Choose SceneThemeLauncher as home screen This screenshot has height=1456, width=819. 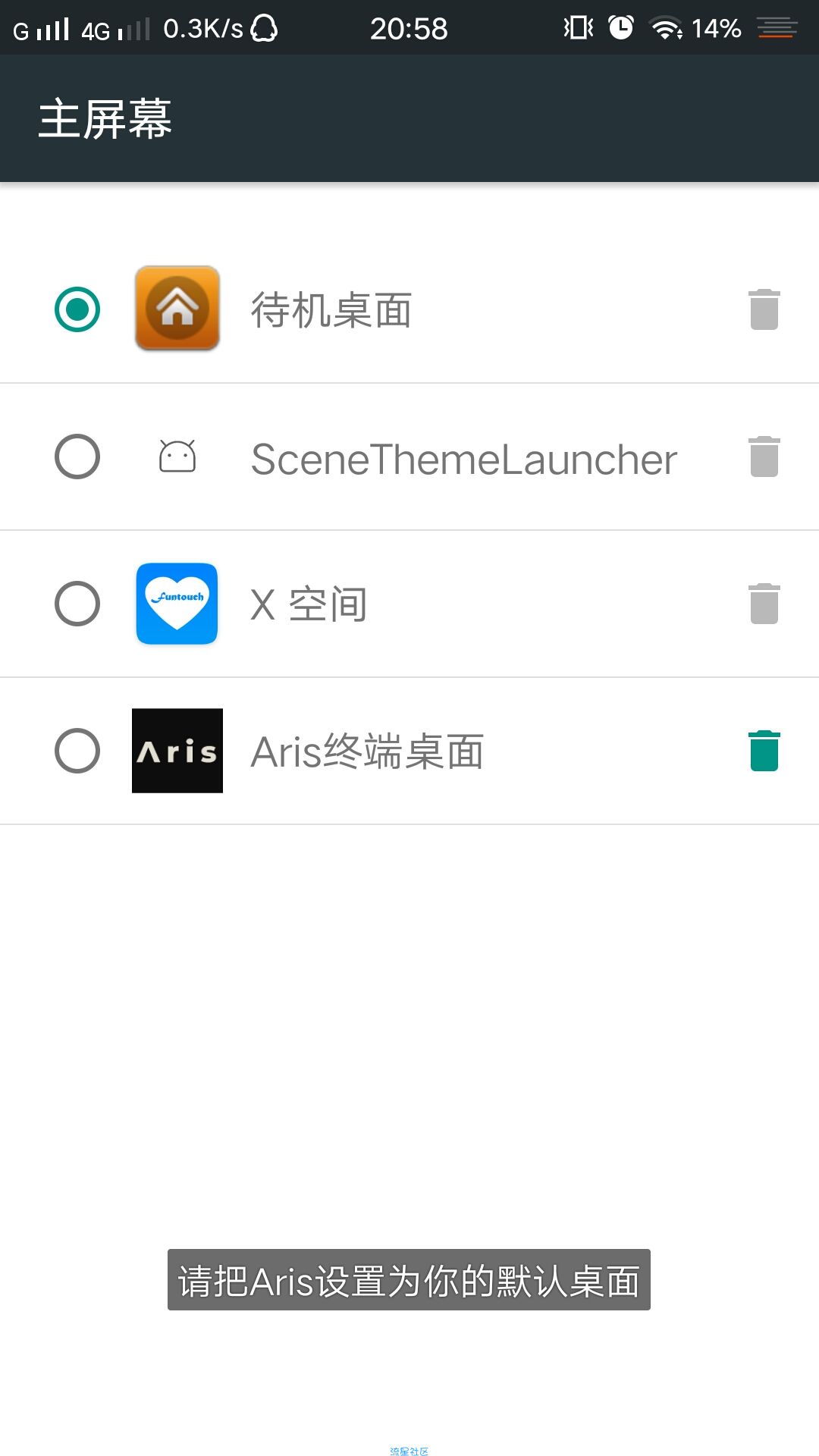77,457
